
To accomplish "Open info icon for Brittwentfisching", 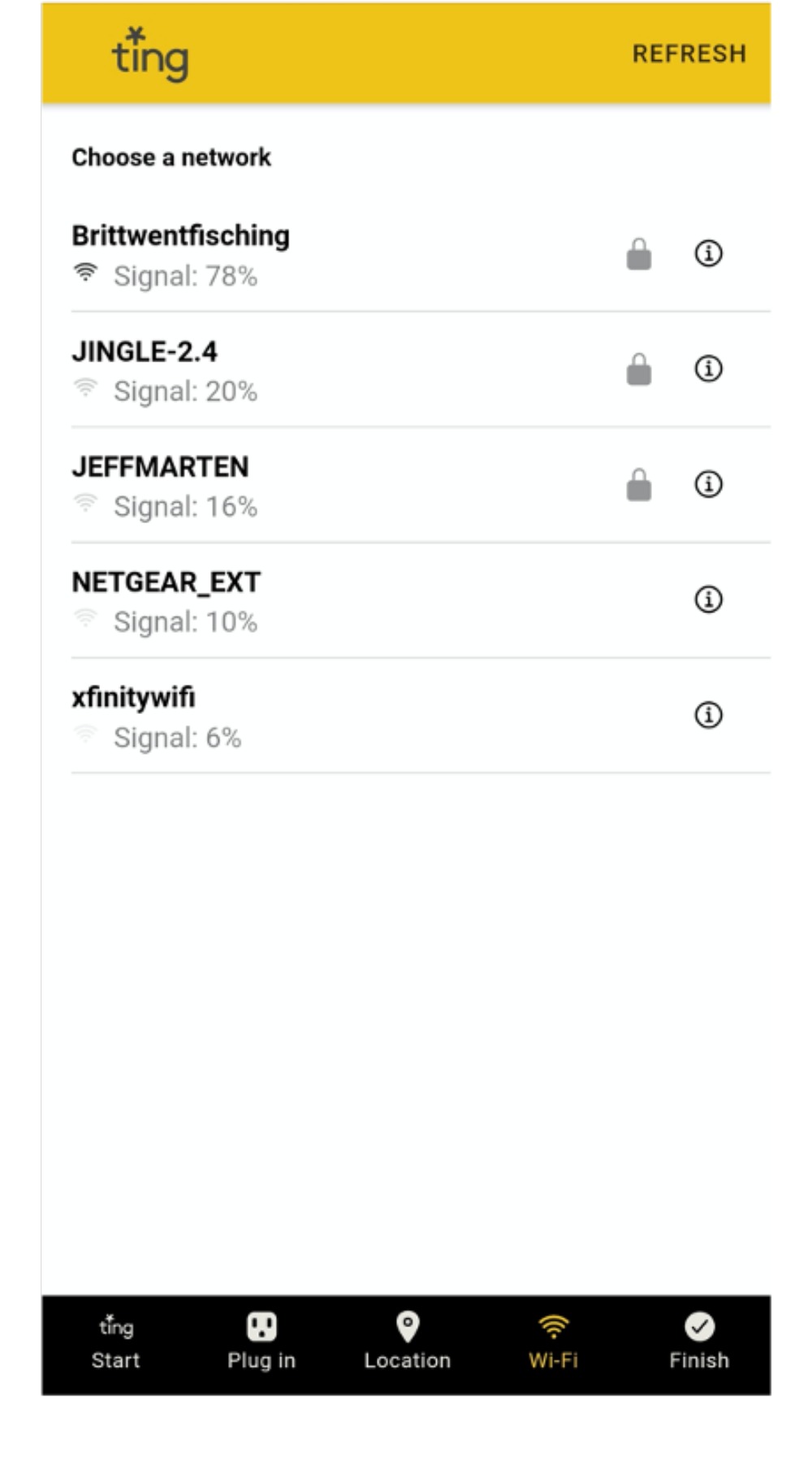I will pos(708,253).
